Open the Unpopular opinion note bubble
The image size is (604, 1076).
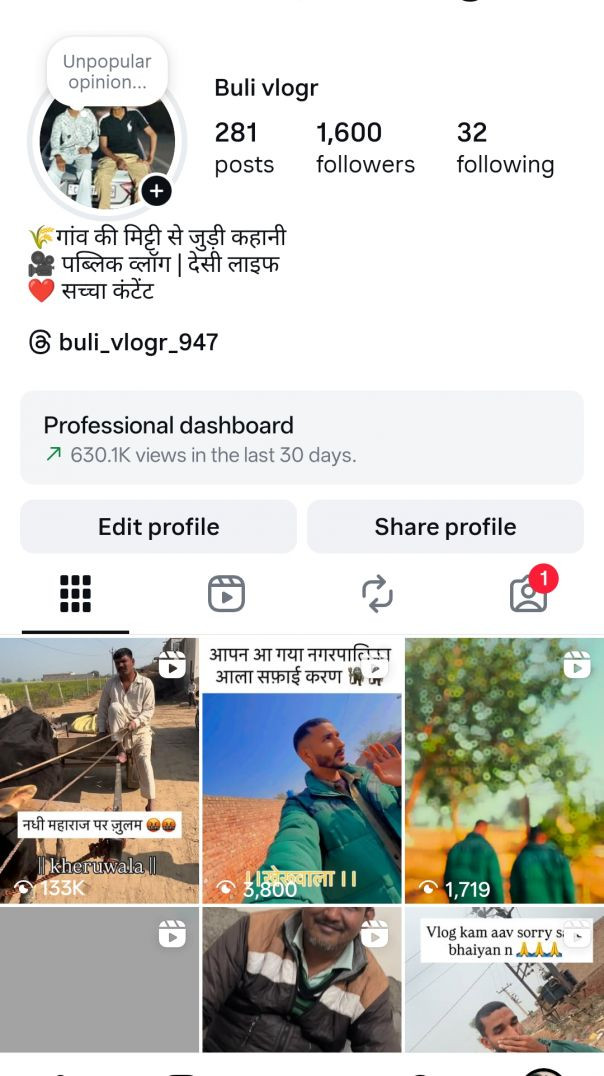[x=107, y=72]
